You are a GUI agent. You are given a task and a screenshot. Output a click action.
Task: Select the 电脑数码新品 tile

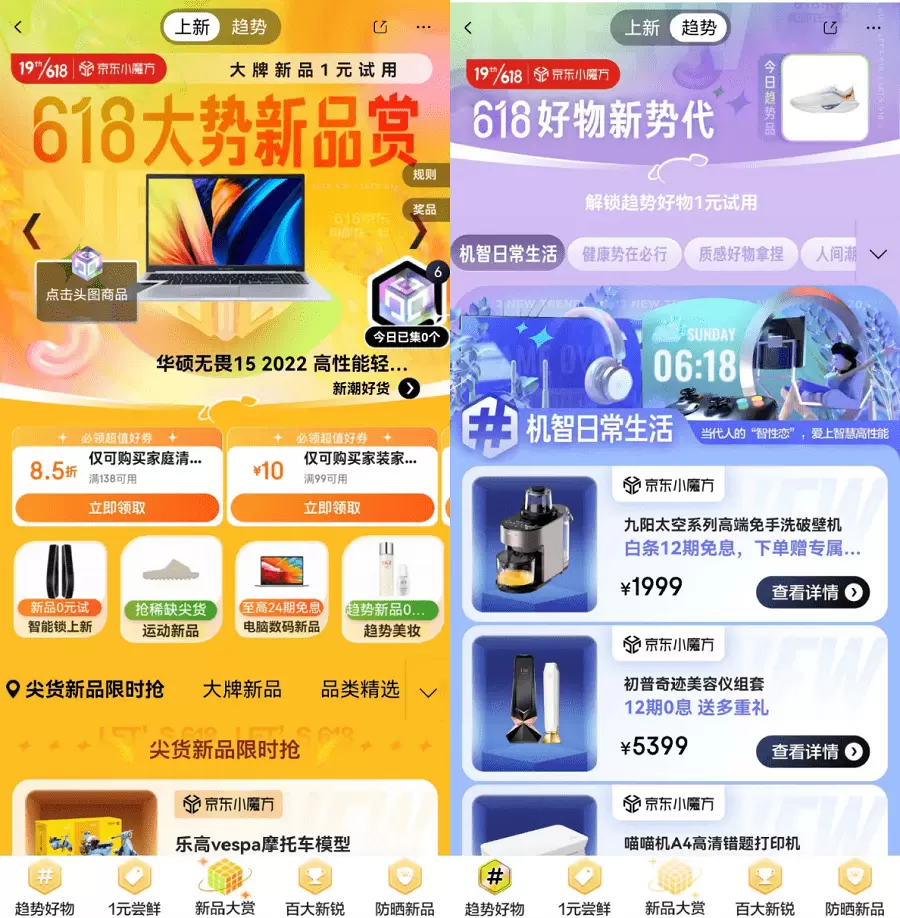281,590
